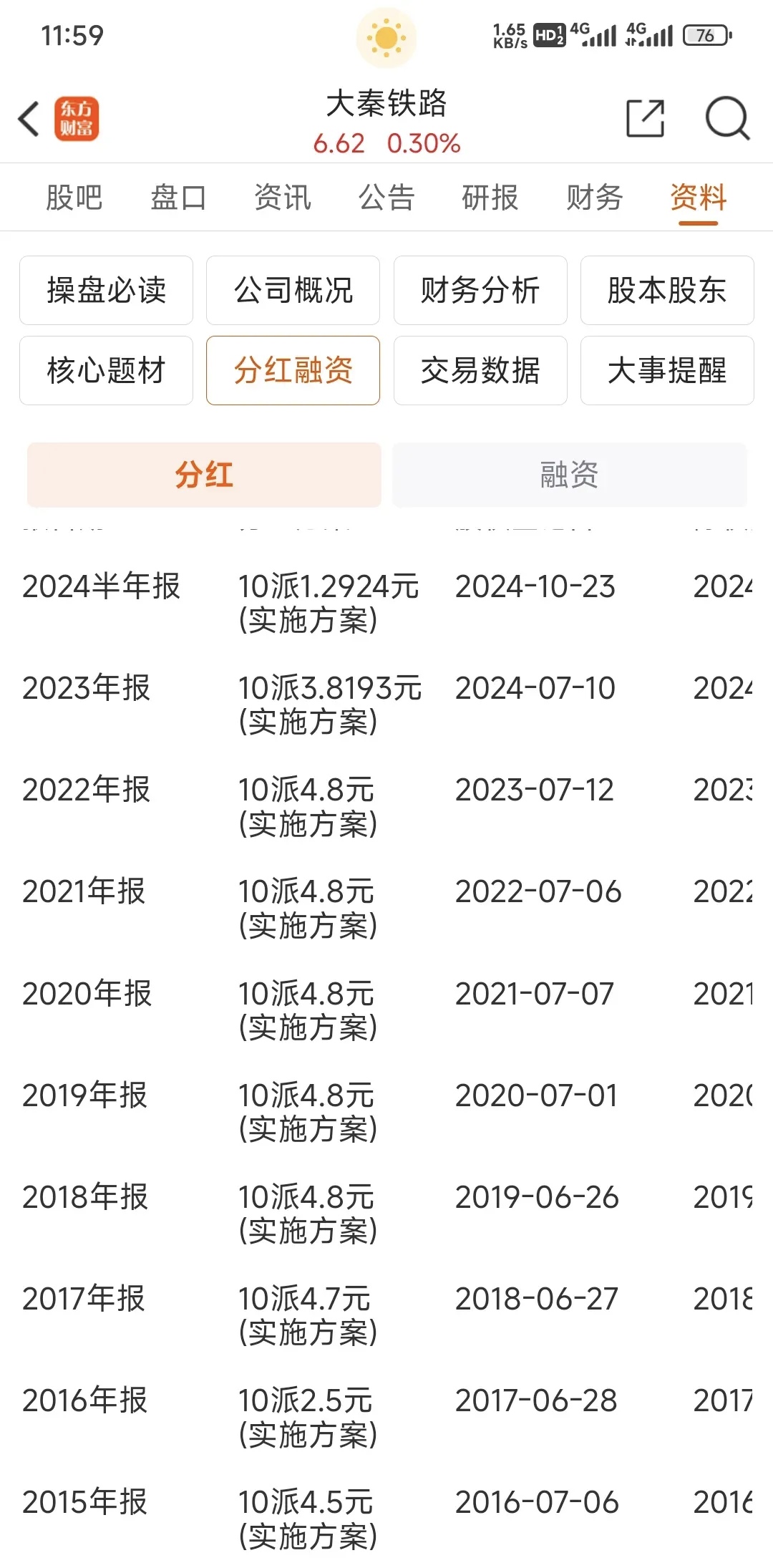Viewport: 773px width, 1568px height.
Task: Switch to the 盘口 tab
Action: [178, 198]
